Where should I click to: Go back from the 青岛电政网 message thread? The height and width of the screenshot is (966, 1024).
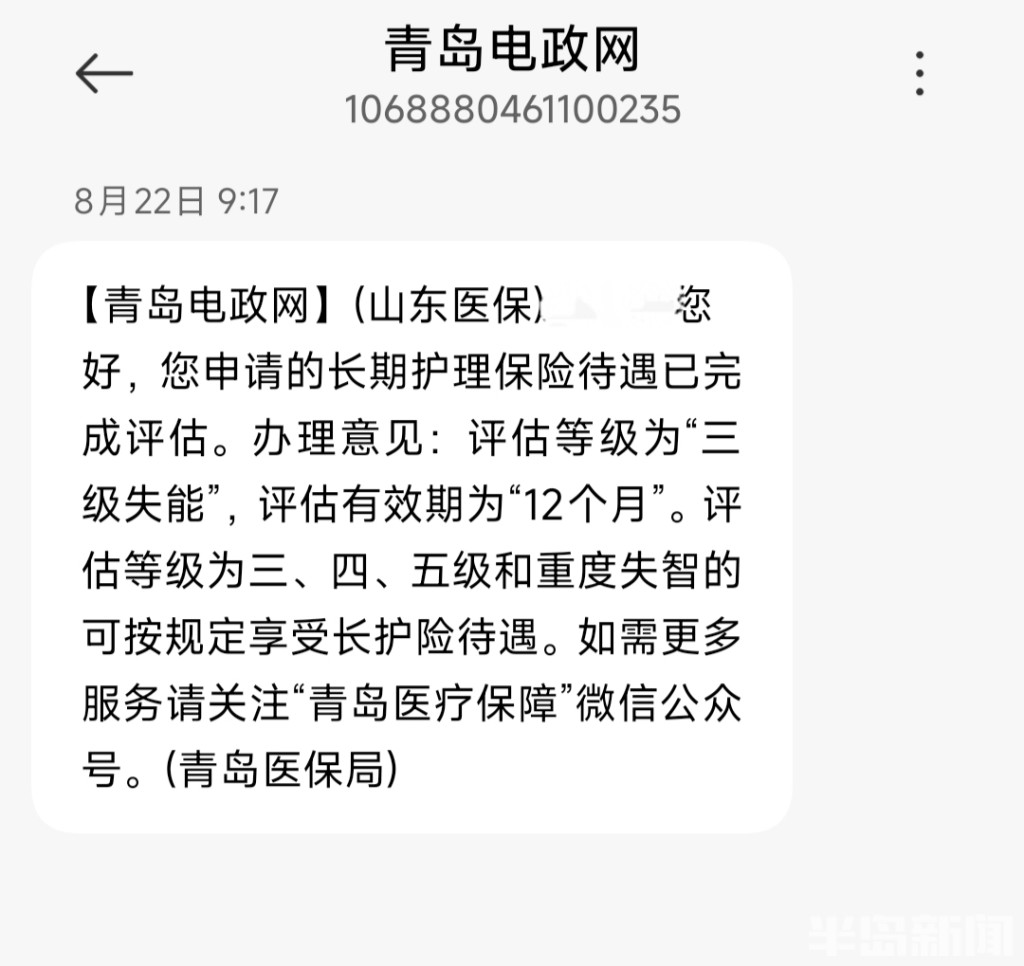(x=104, y=73)
